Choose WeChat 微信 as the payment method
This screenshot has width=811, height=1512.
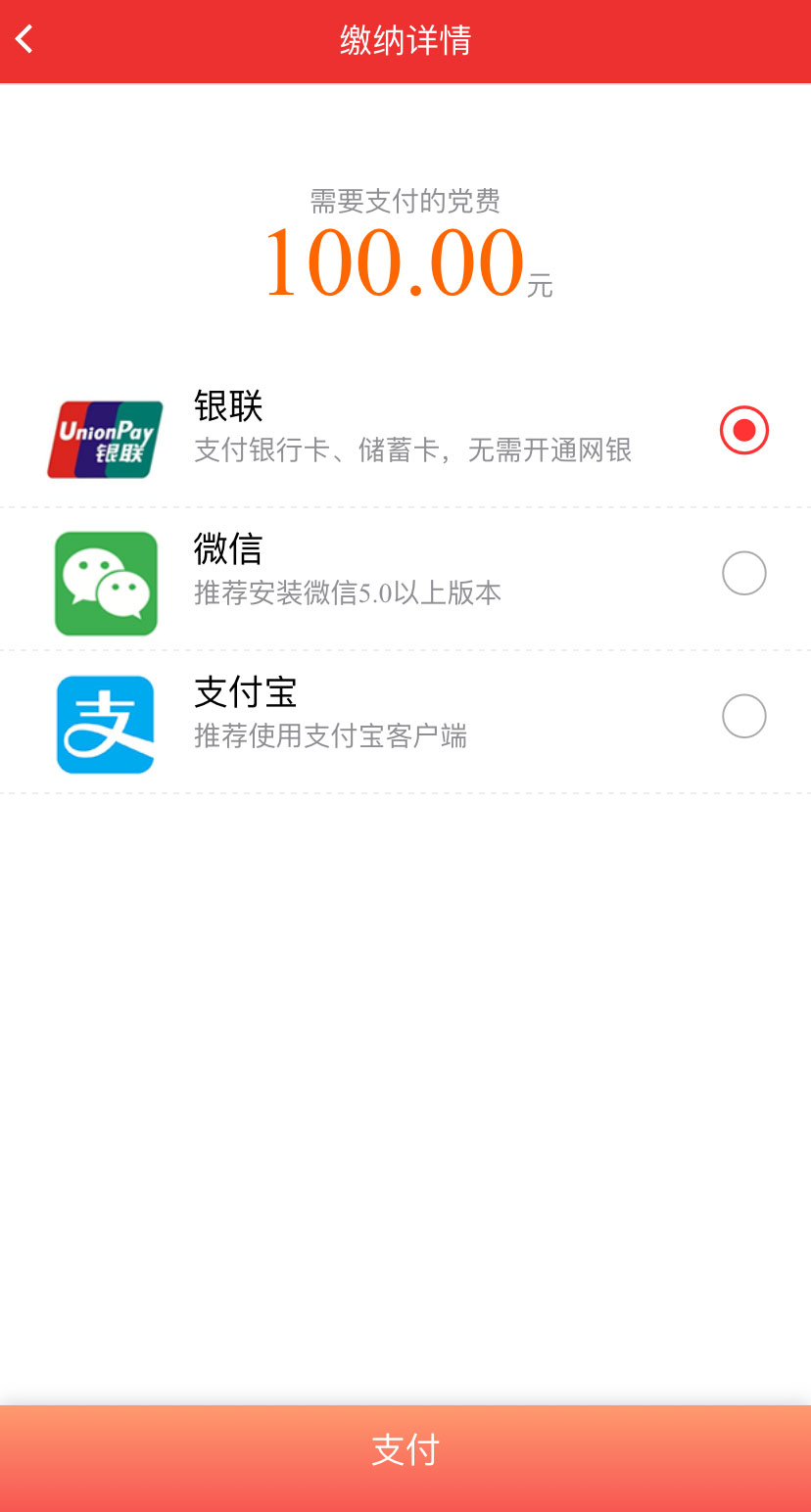click(405, 579)
